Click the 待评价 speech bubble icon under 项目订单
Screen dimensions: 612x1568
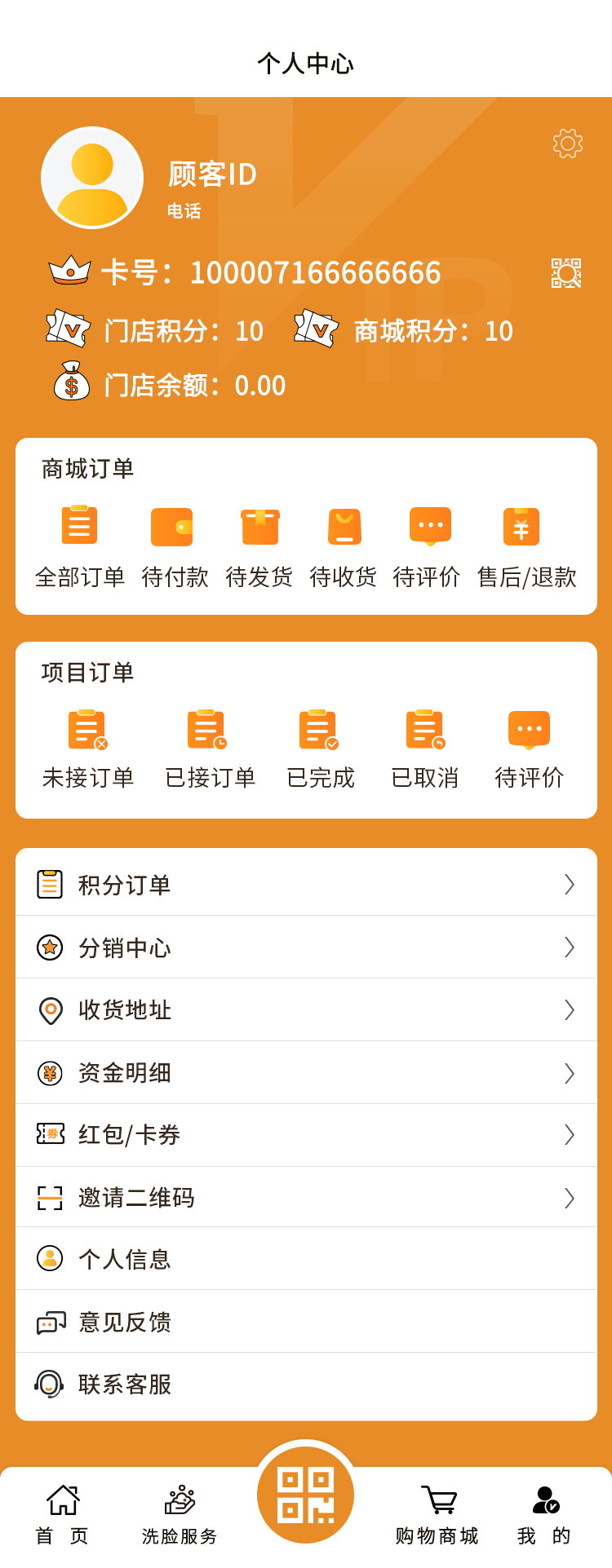pos(529,730)
